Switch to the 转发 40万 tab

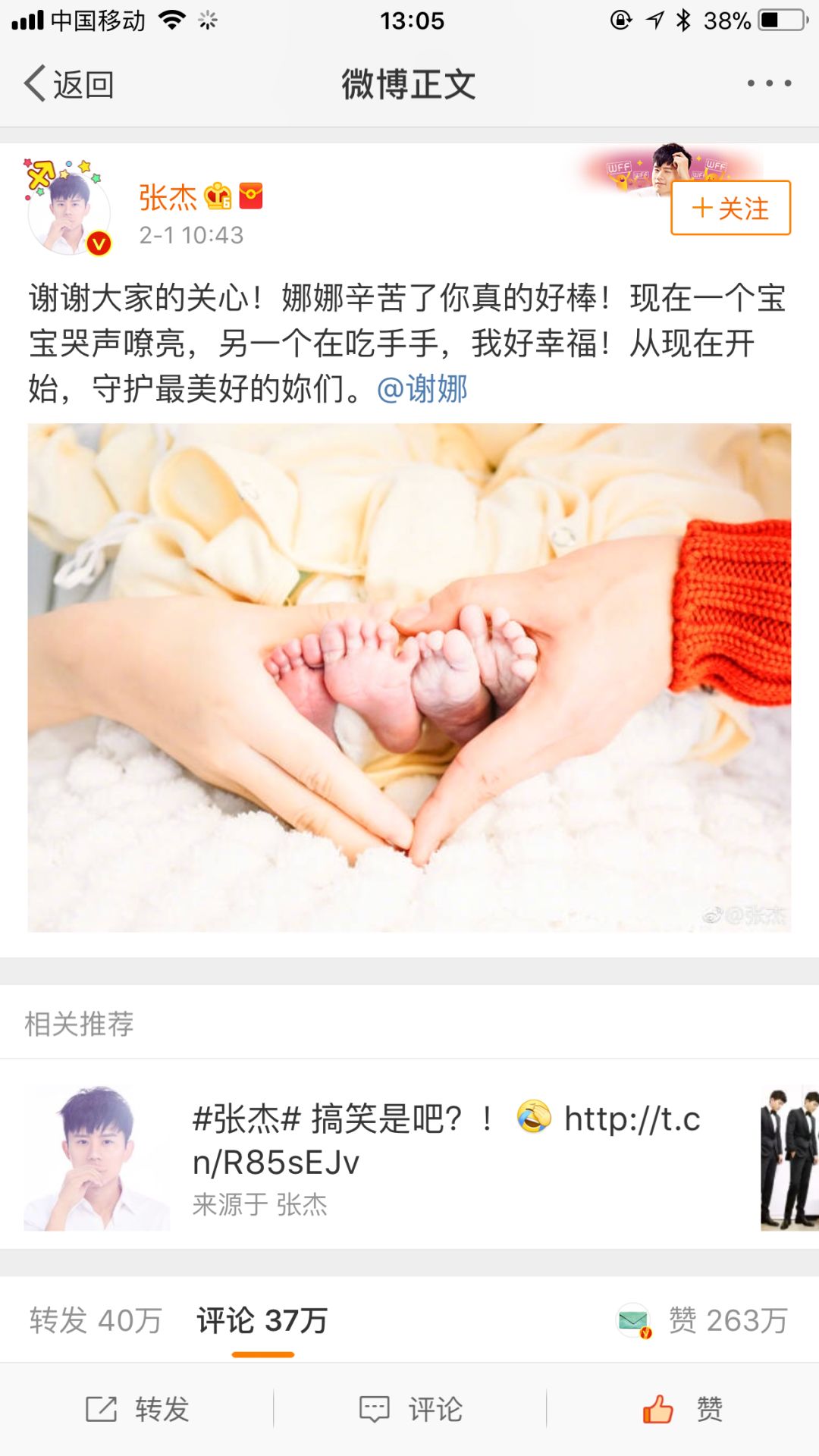[96, 1320]
